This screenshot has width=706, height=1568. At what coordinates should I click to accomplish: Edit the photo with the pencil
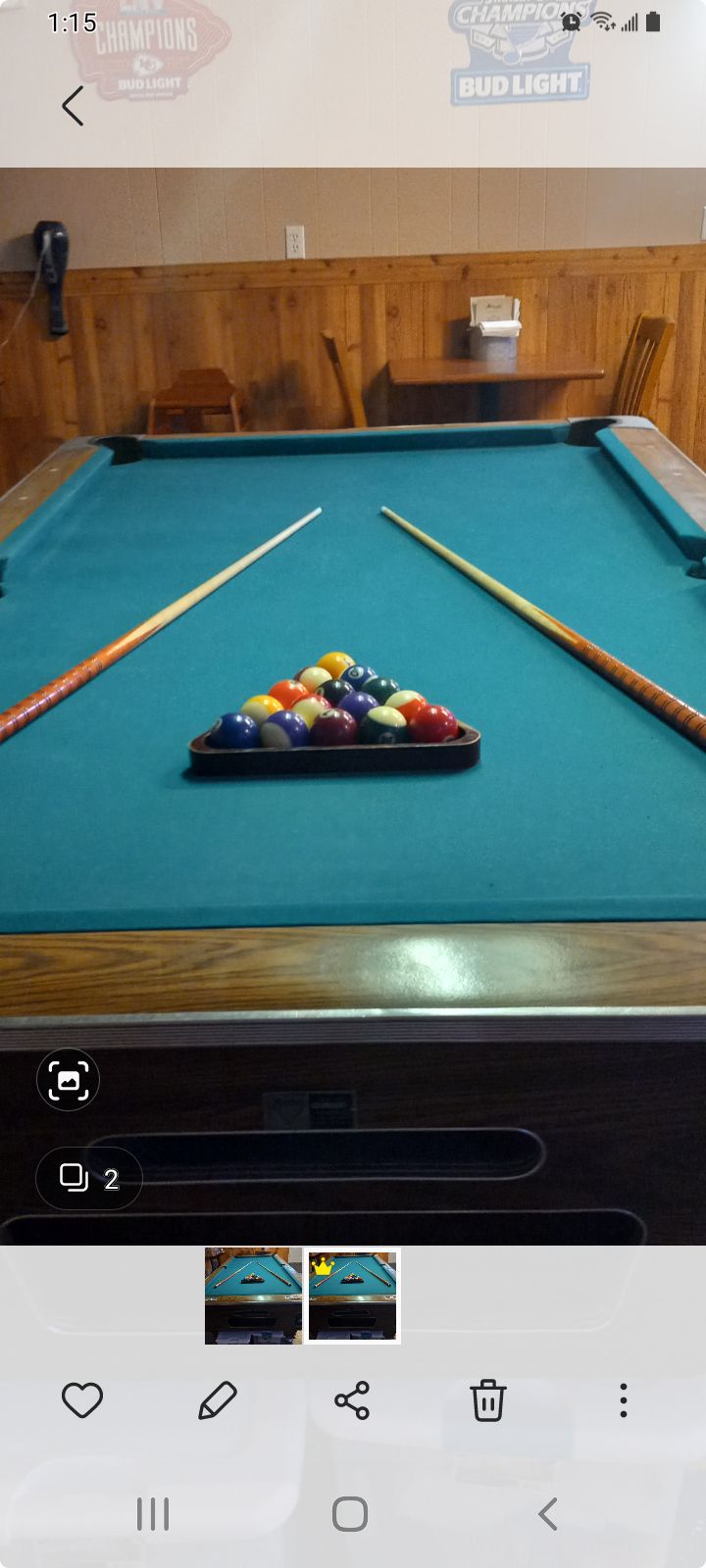(x=218, y=1400)
